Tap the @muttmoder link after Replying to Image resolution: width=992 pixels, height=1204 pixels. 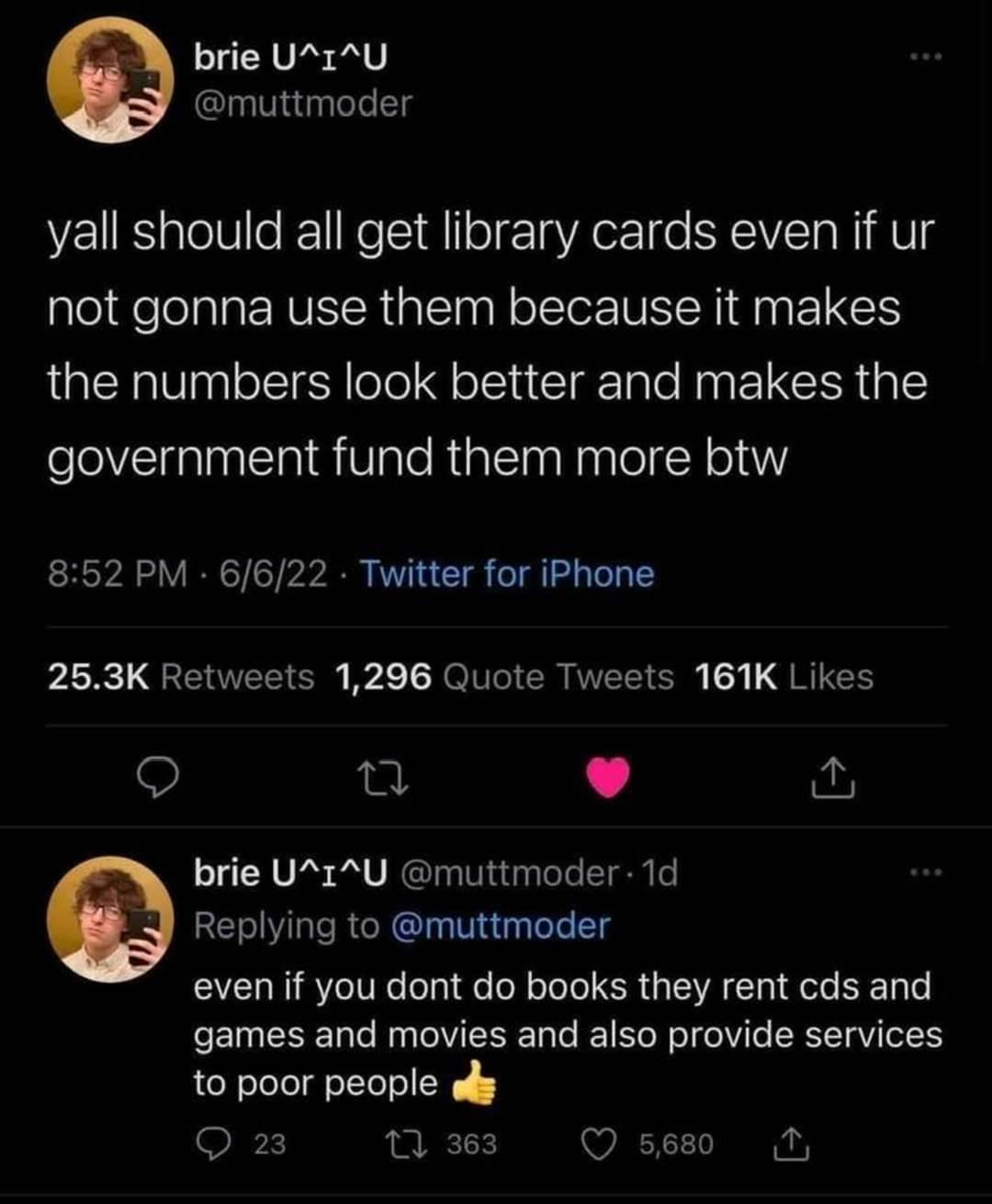(x=501, y=925)
